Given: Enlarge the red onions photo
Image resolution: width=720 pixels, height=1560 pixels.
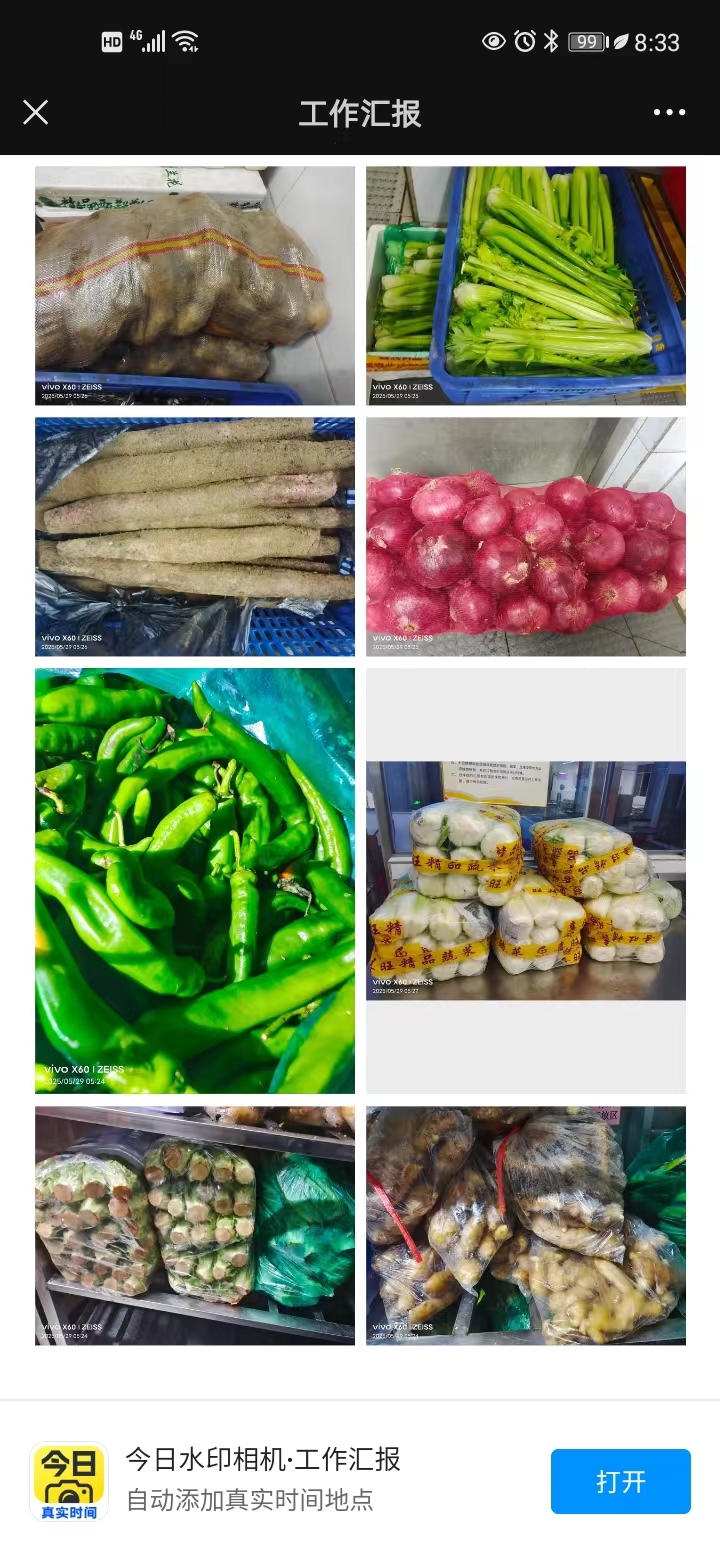Looking at the screenshot, I should 526,536.
